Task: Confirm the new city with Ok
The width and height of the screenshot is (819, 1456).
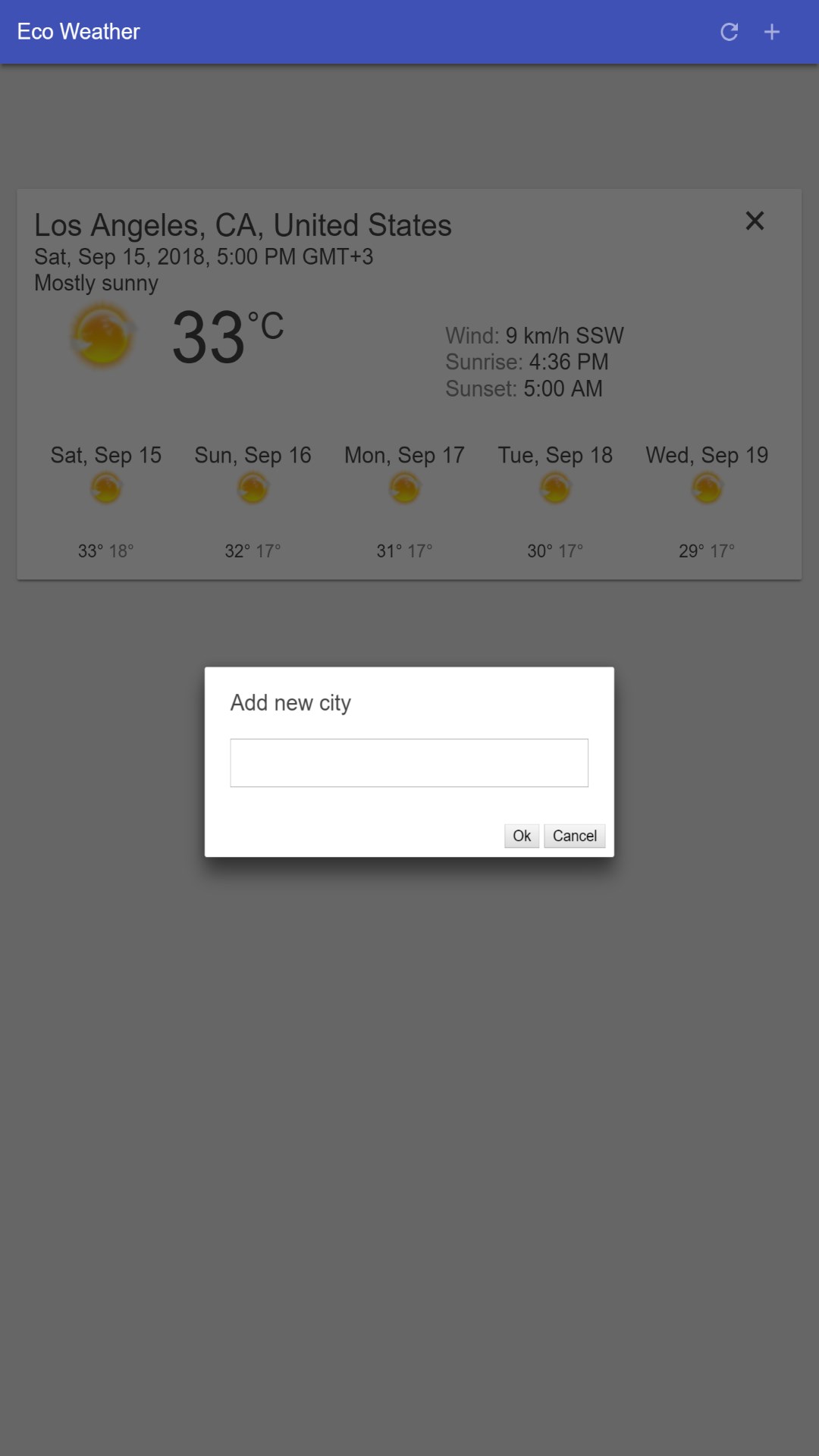Action: click(x=522, y=836)
